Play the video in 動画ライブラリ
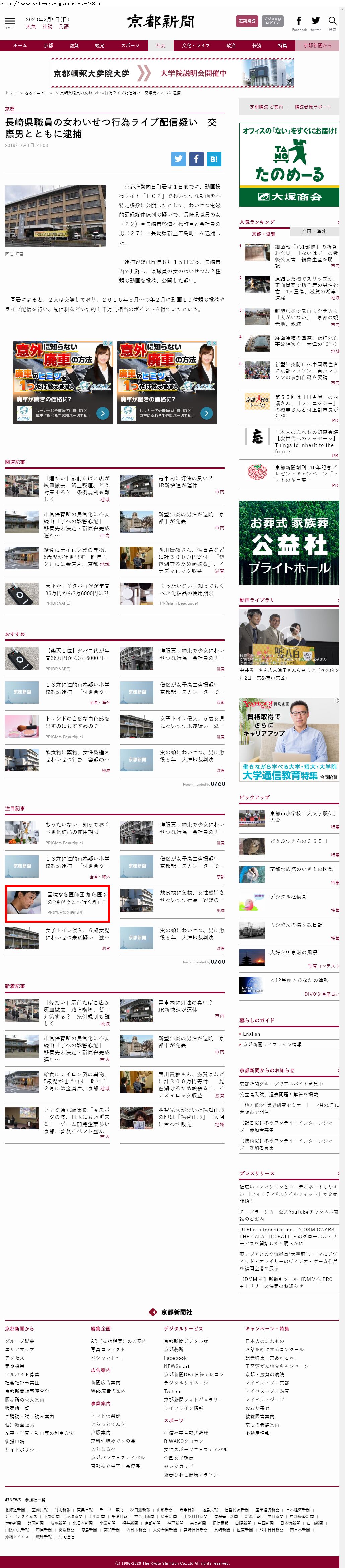The height and width of the screenshot is (1568, 345). coord(289,636)
